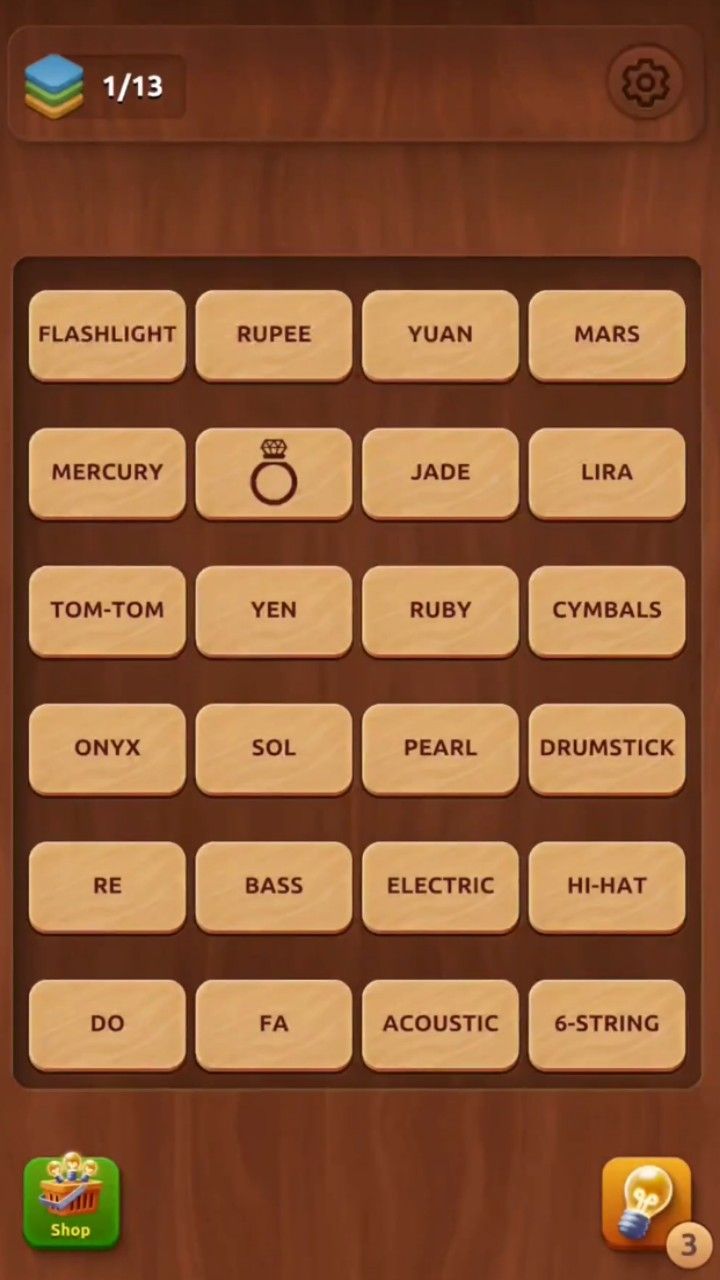Select the MERCURY tile
This screenshot has height=1280, width=720.
click(x=107, y=472)
